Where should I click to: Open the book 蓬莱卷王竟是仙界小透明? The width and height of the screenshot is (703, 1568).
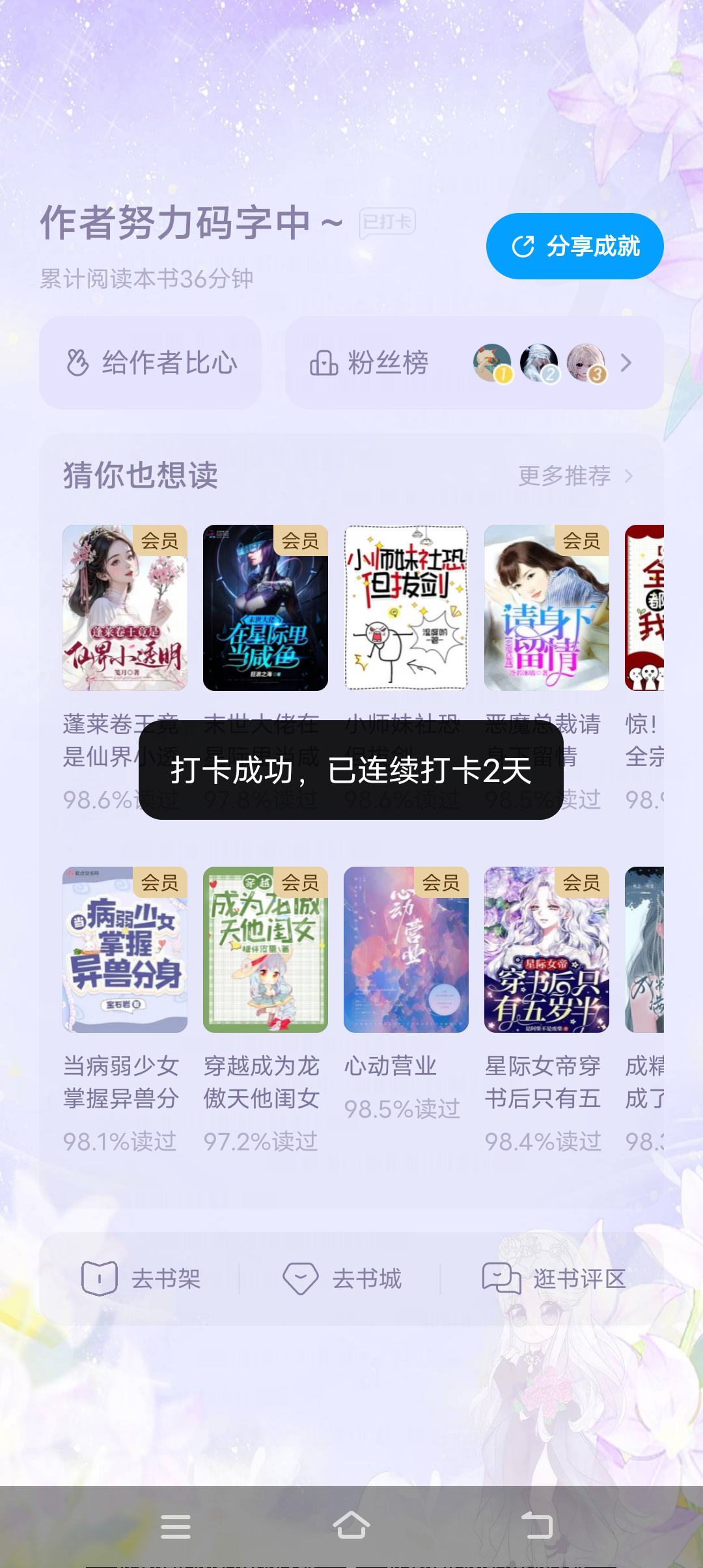click(x=125, y=608)
